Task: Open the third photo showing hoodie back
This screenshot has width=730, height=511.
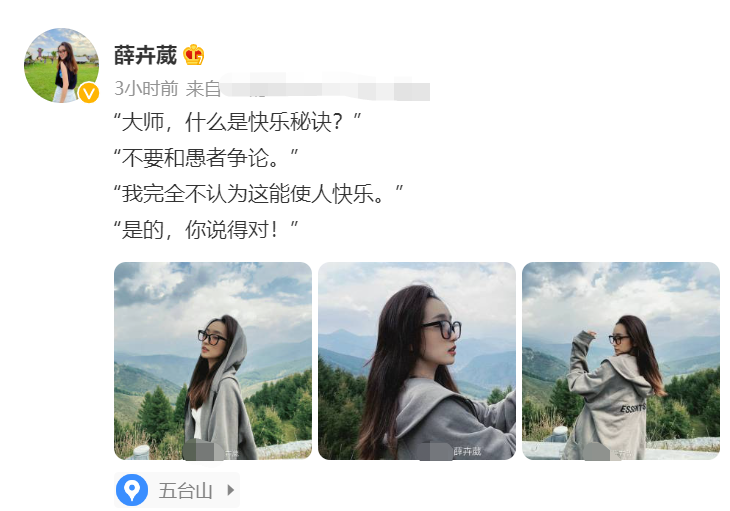Action: coord(620,360)
